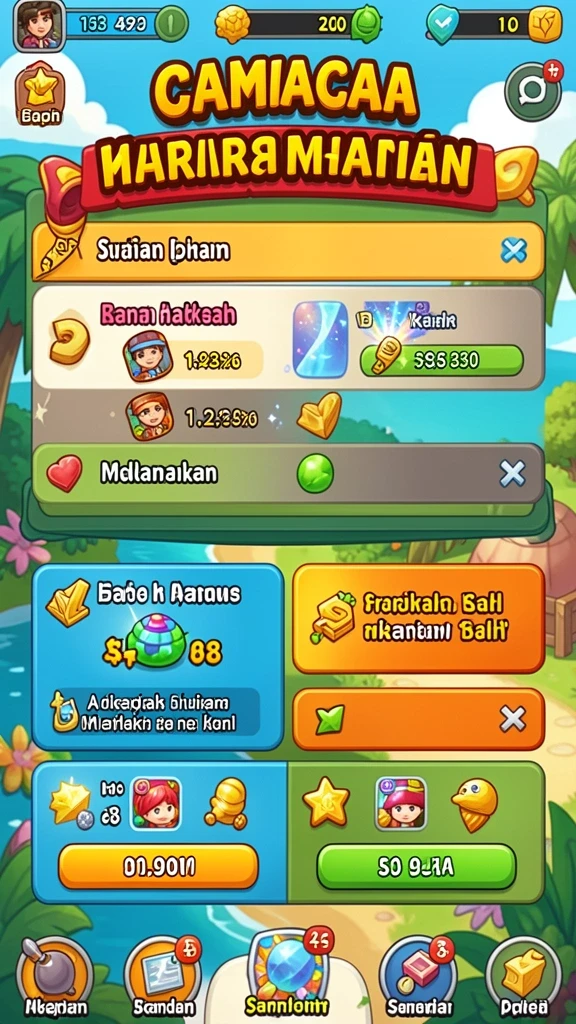Tap the green SO 9JA button
Screen dimensions: 576x1024
(x=417, y=866)
